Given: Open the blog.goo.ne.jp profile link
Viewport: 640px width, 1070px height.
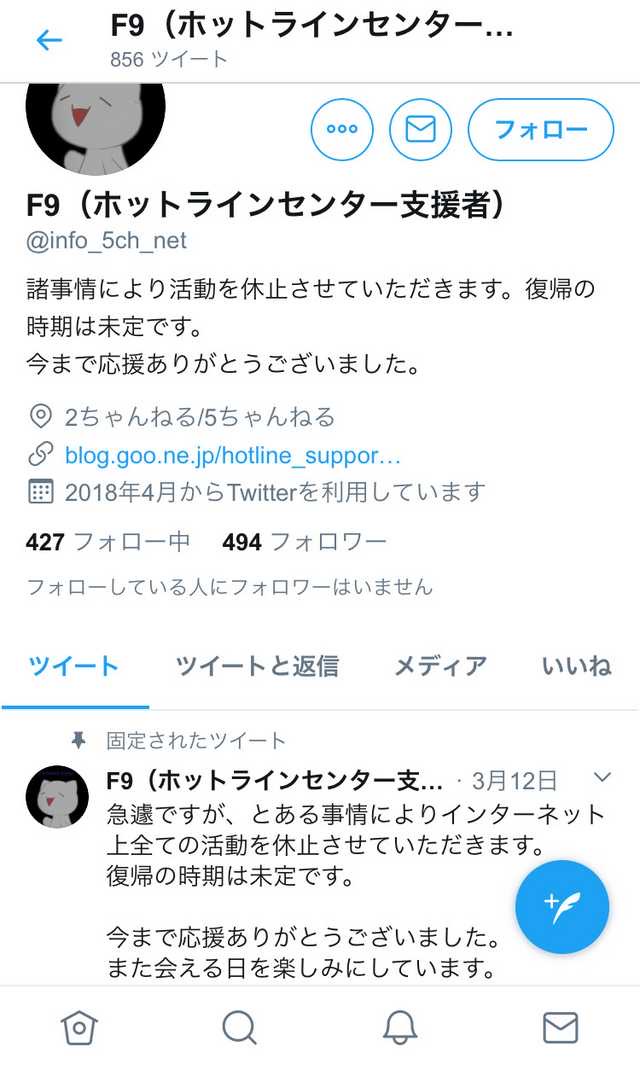Looking at the screenshot, I should [x=232, y=455].
